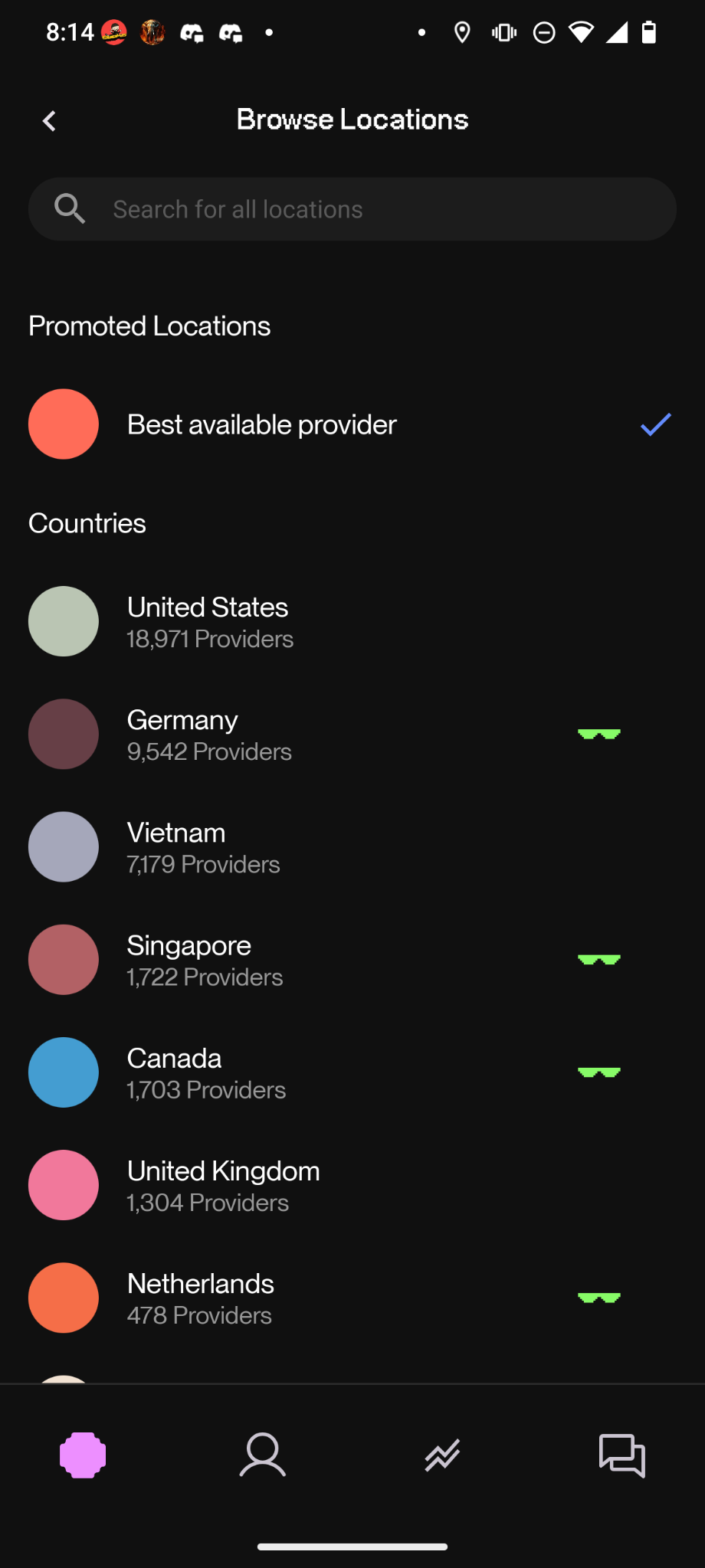Screen dimensions: 705x1568
Task: Choose United States as location
Action: point(208,621)
